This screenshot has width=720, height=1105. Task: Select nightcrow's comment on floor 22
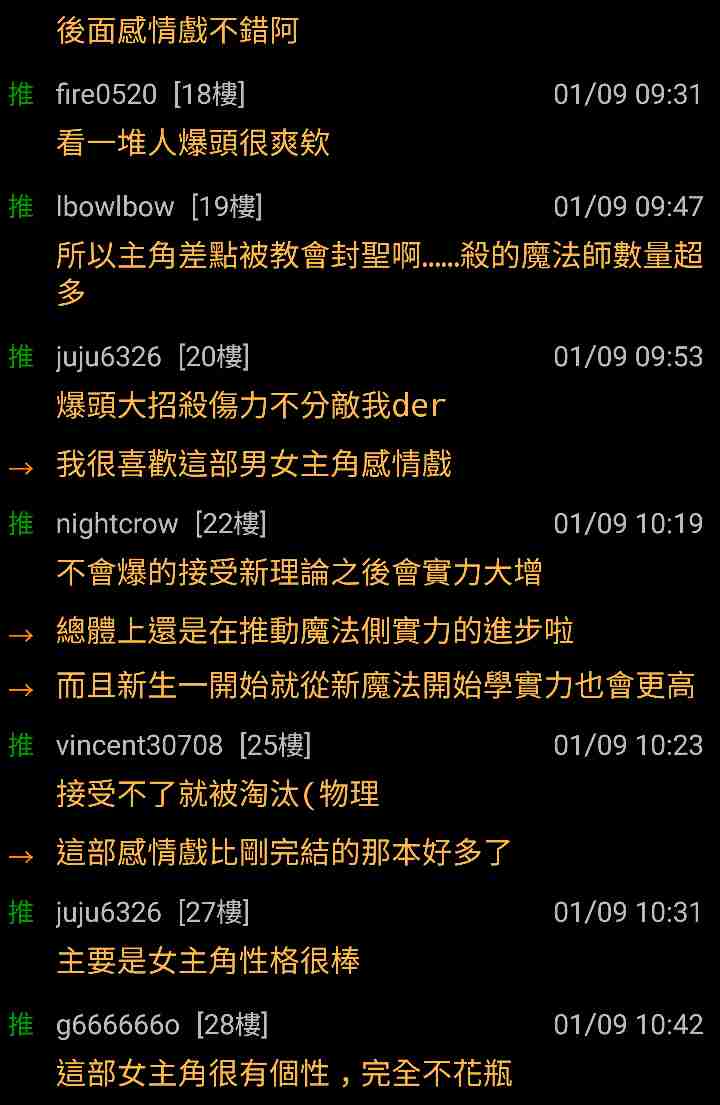(x=300, y=572)
